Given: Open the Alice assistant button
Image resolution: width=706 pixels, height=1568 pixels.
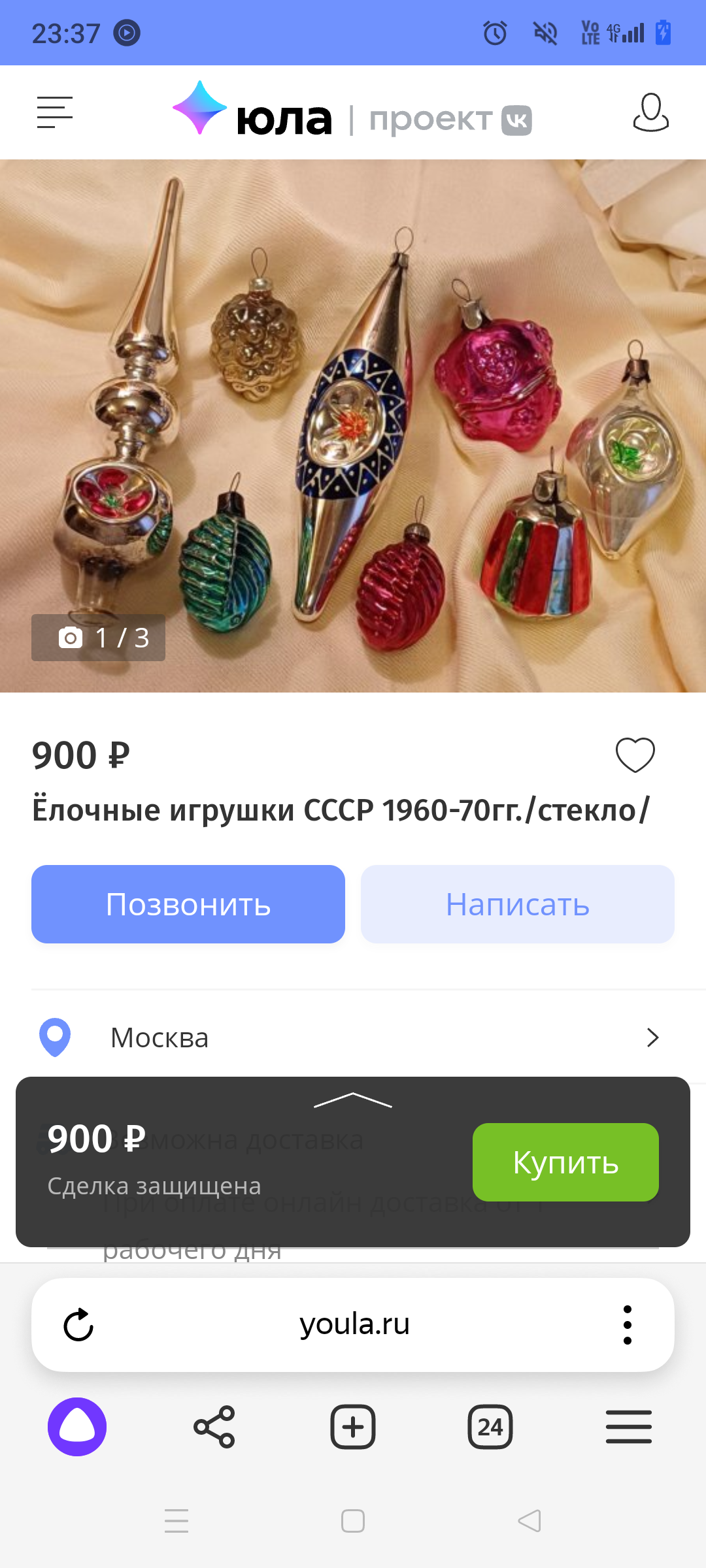Looking at the screenshot, I should [x=77, y=1427].
